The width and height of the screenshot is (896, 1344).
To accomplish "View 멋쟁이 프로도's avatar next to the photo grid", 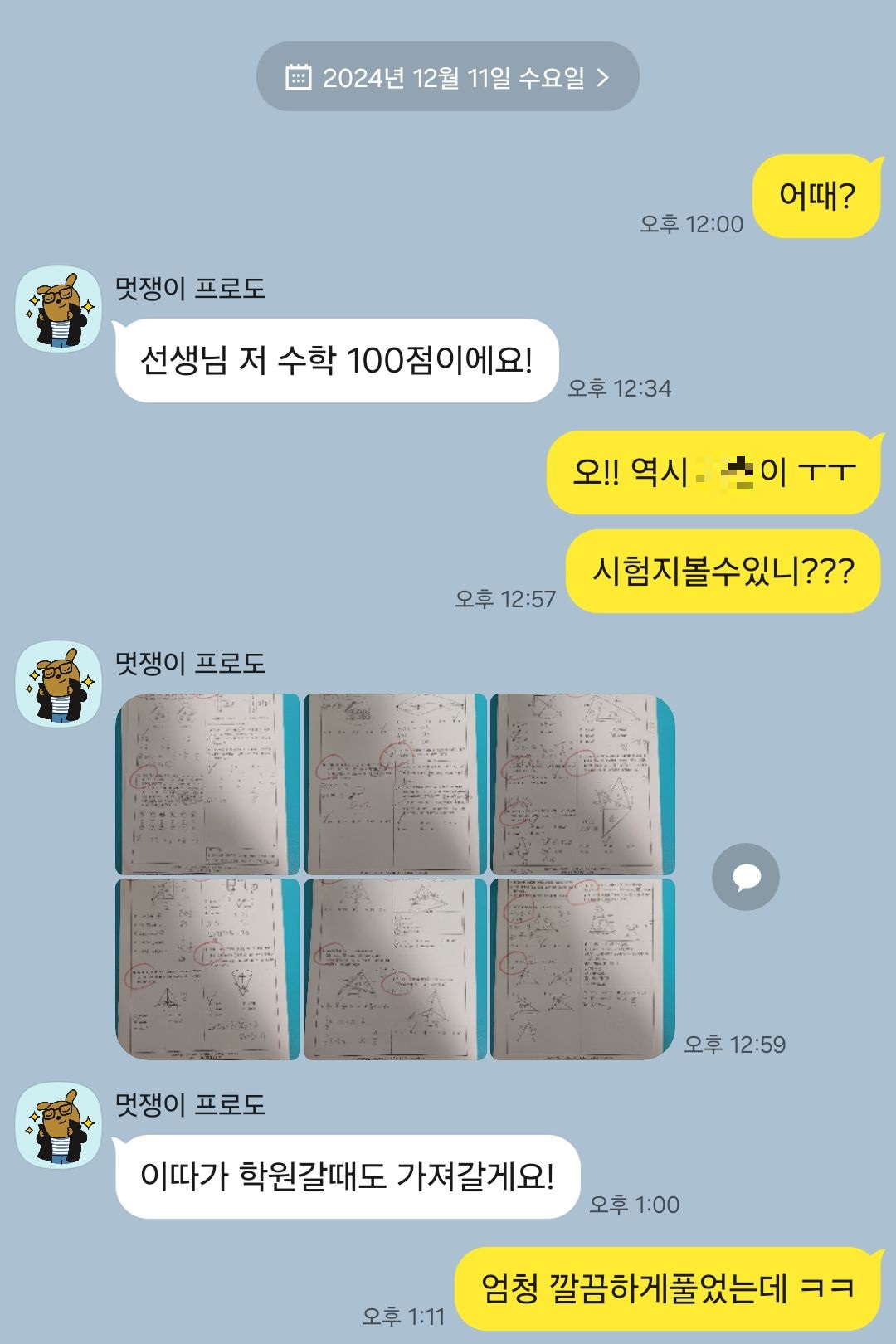I will [58, 684].
